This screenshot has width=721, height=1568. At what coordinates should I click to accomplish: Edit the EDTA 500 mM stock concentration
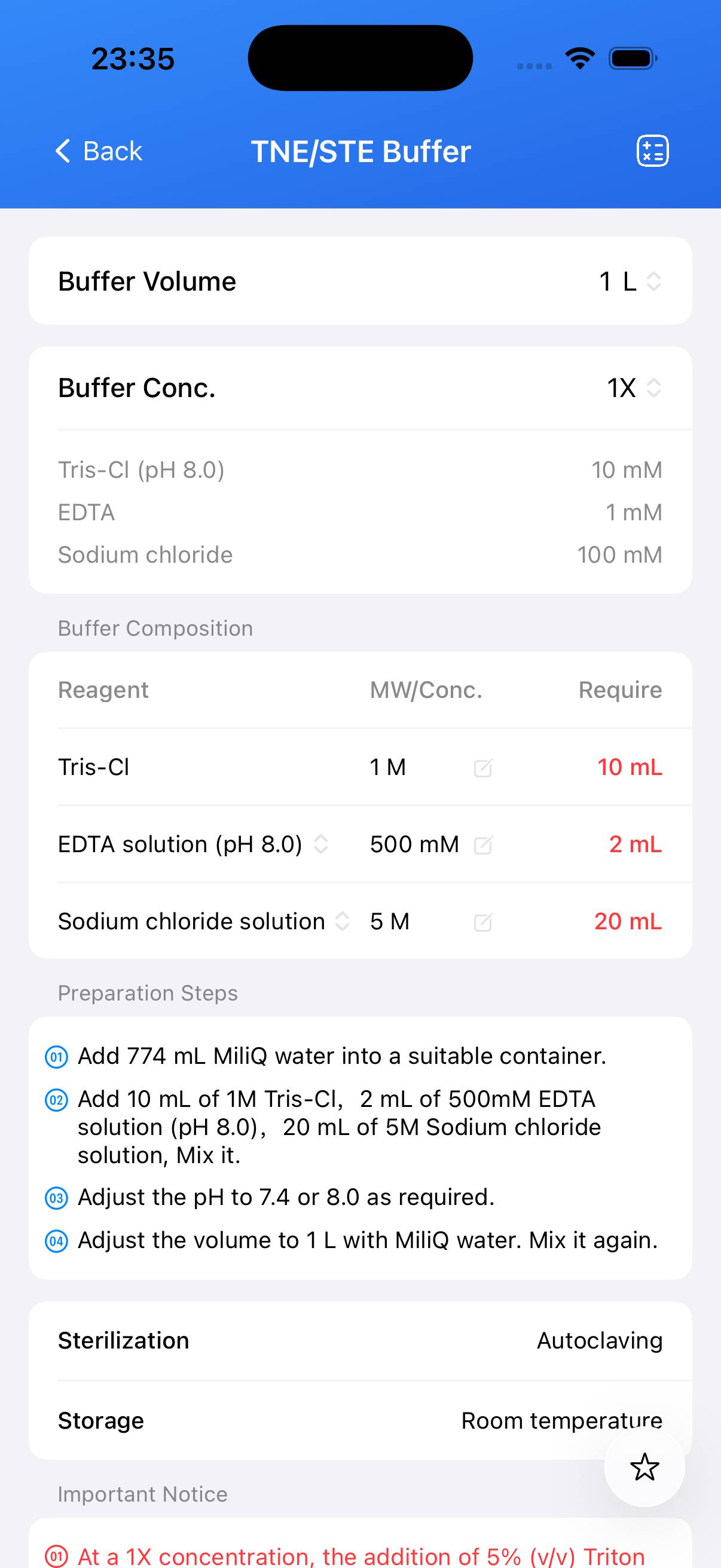pos(483,845)
